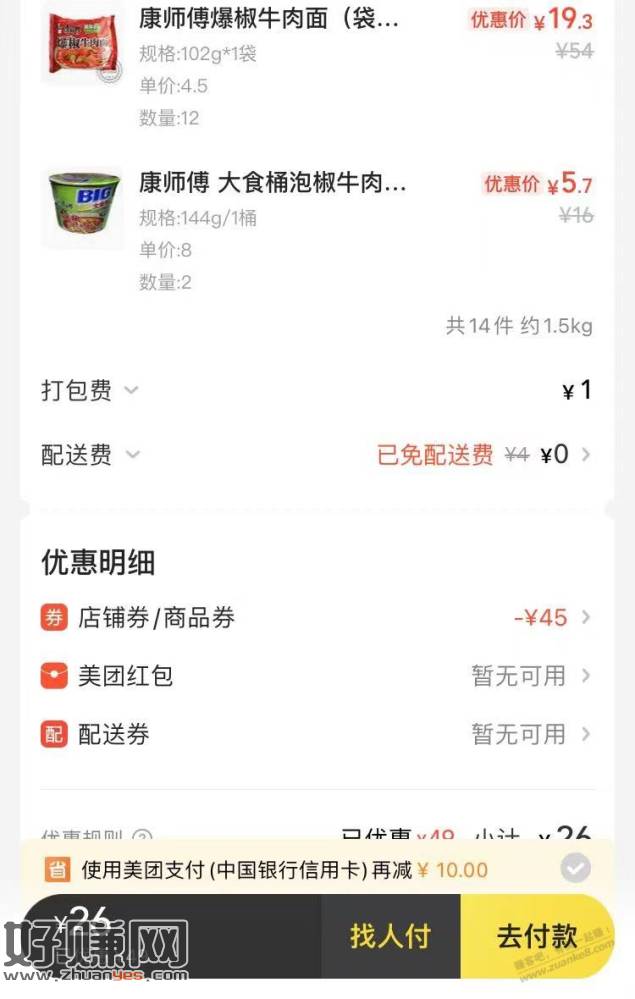Open the 康师傅爆椒牛肉面 product image
The height and width of the screenshot is (999, 635).
tap(82, 45)
